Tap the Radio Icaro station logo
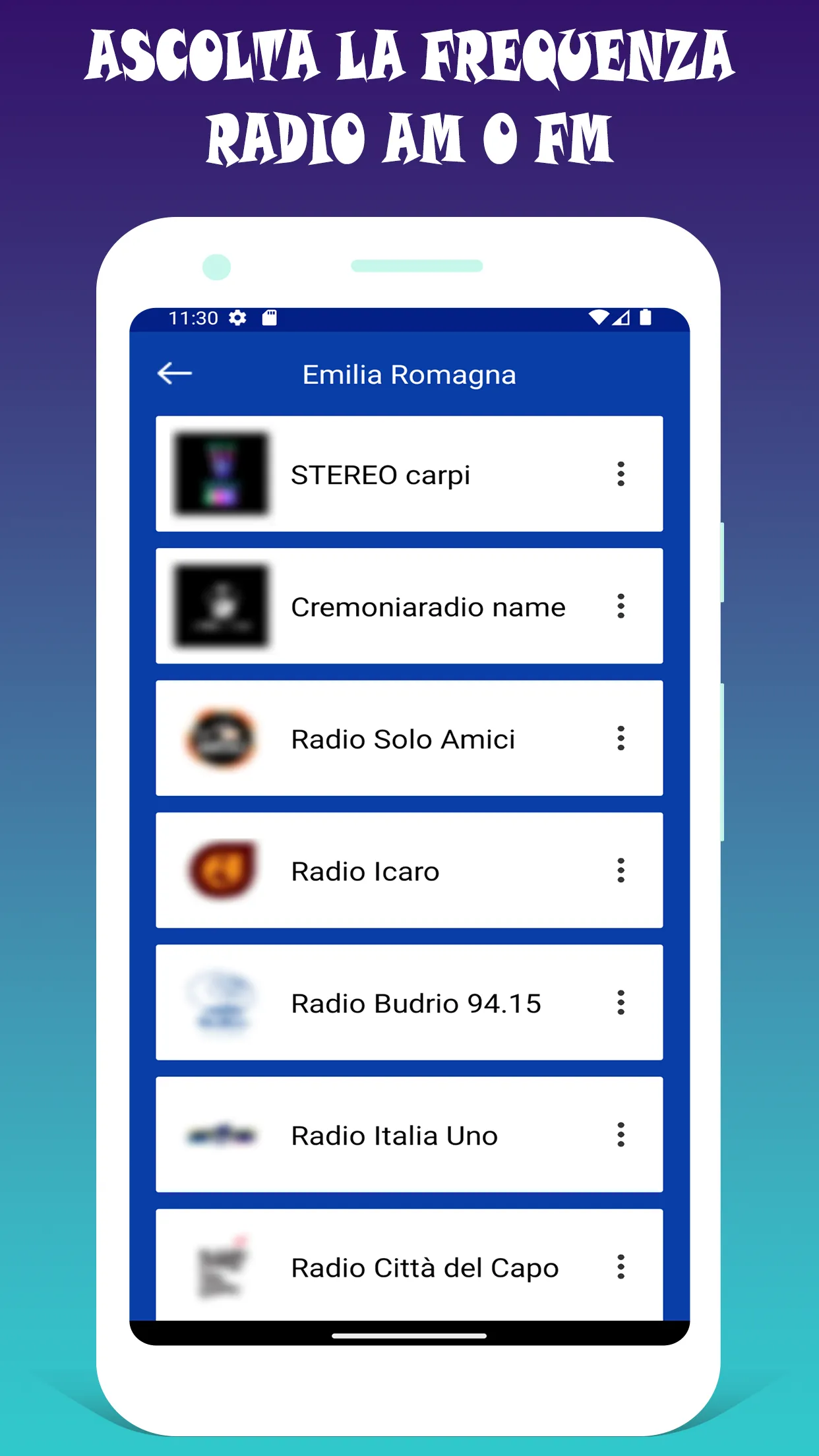819x1456 pixels. click(x=221, y=871)
